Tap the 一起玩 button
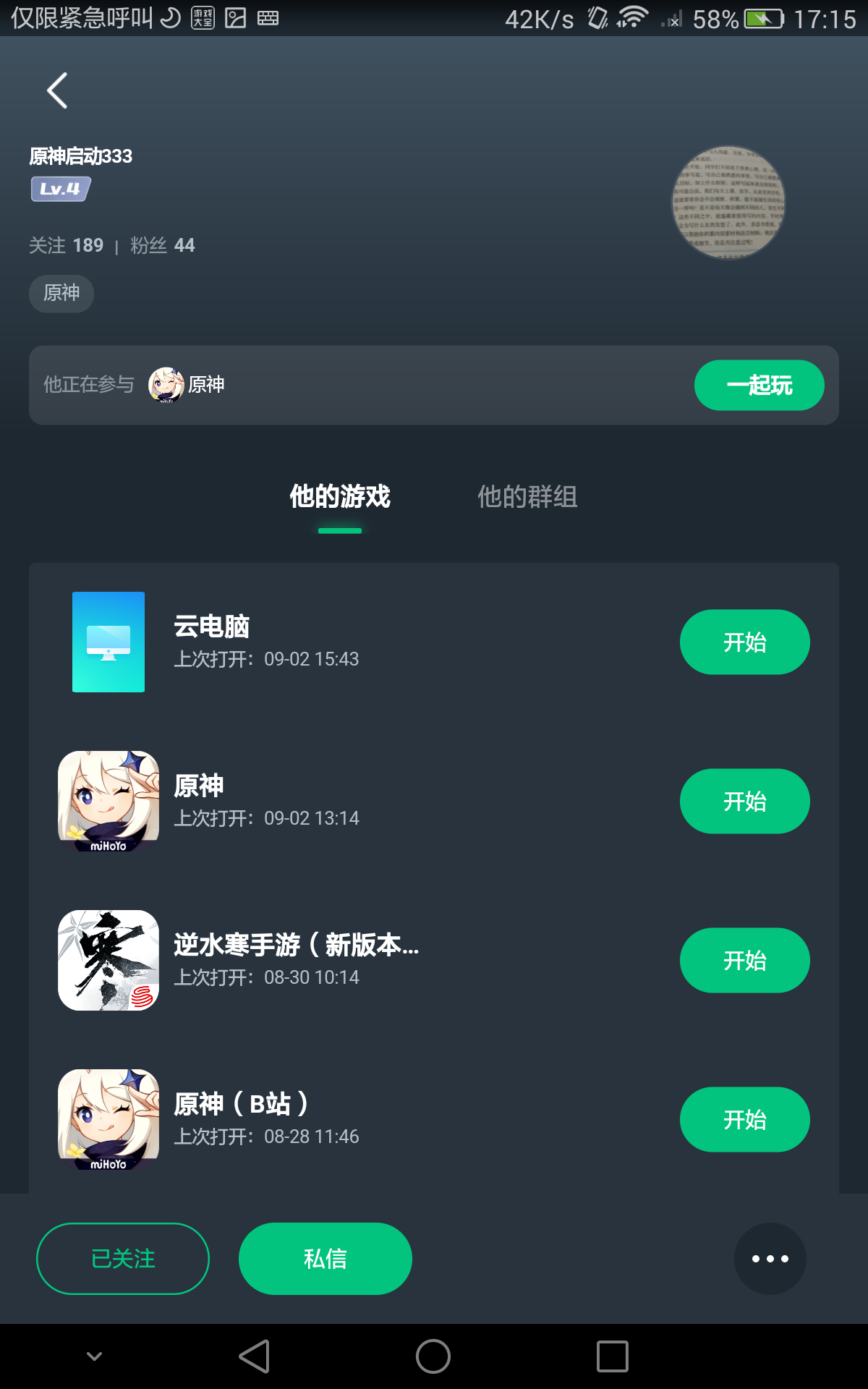Viewport: 868px width, 1389px height. pos(759,385)
